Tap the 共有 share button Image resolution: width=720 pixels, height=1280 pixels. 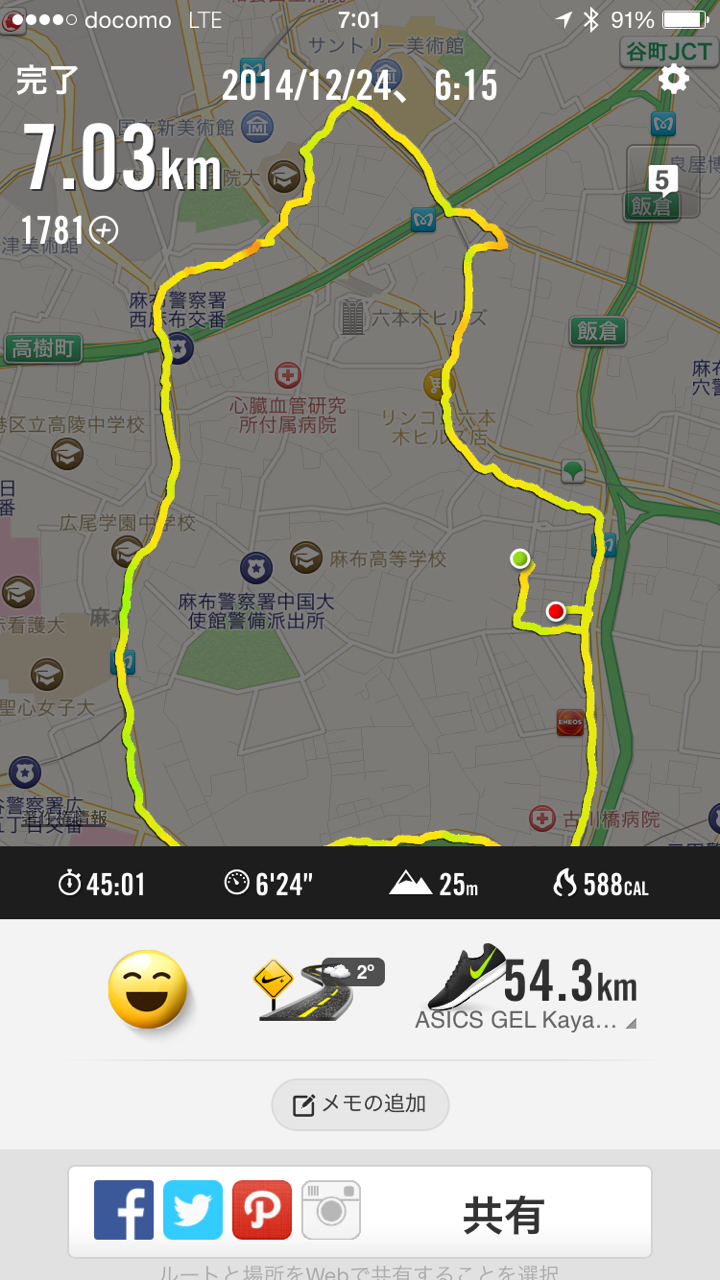(x=503, y=1215)
